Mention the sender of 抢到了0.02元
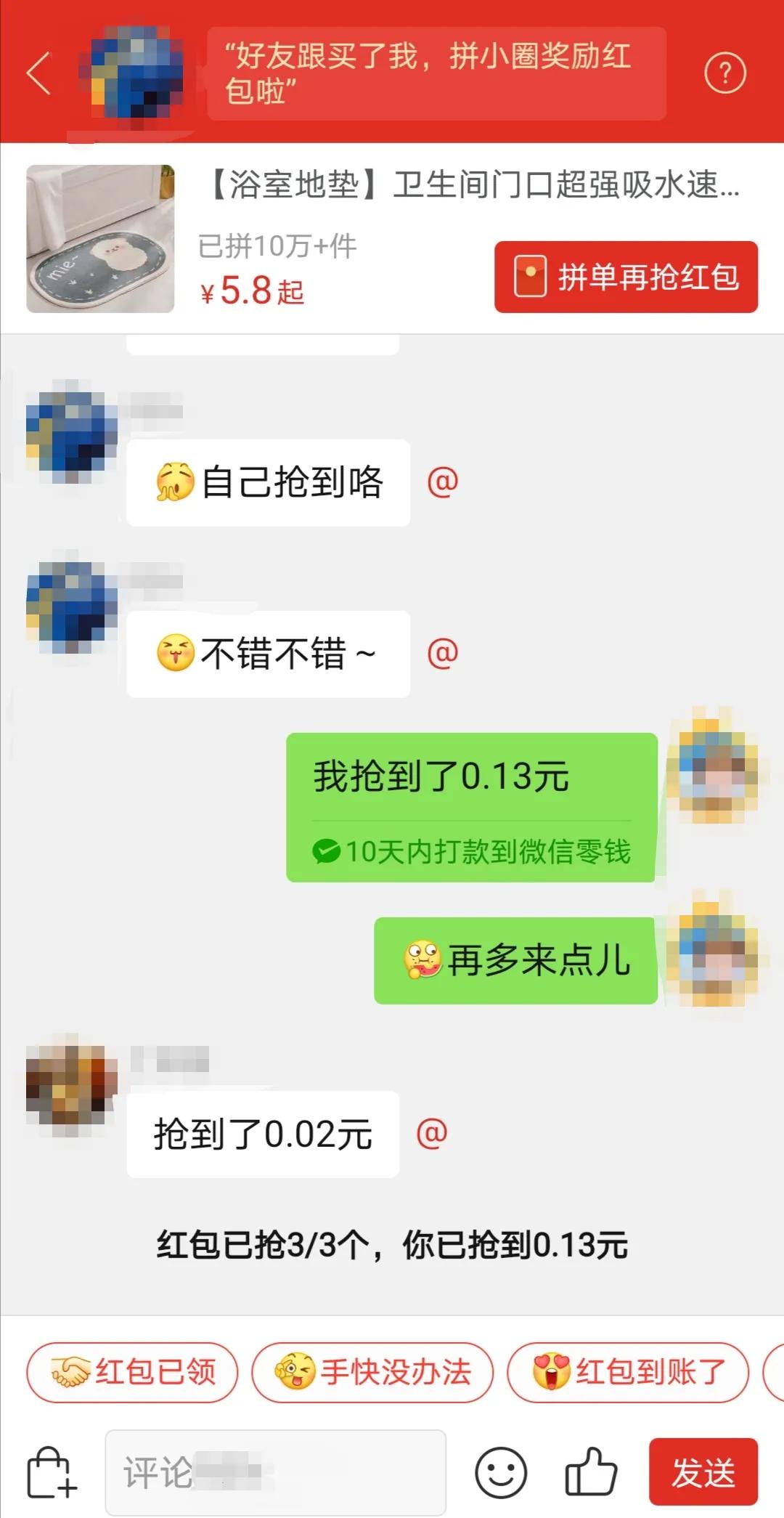Screen dimensions: 784x1518 pyautogui.click(x=432, y=1133)
